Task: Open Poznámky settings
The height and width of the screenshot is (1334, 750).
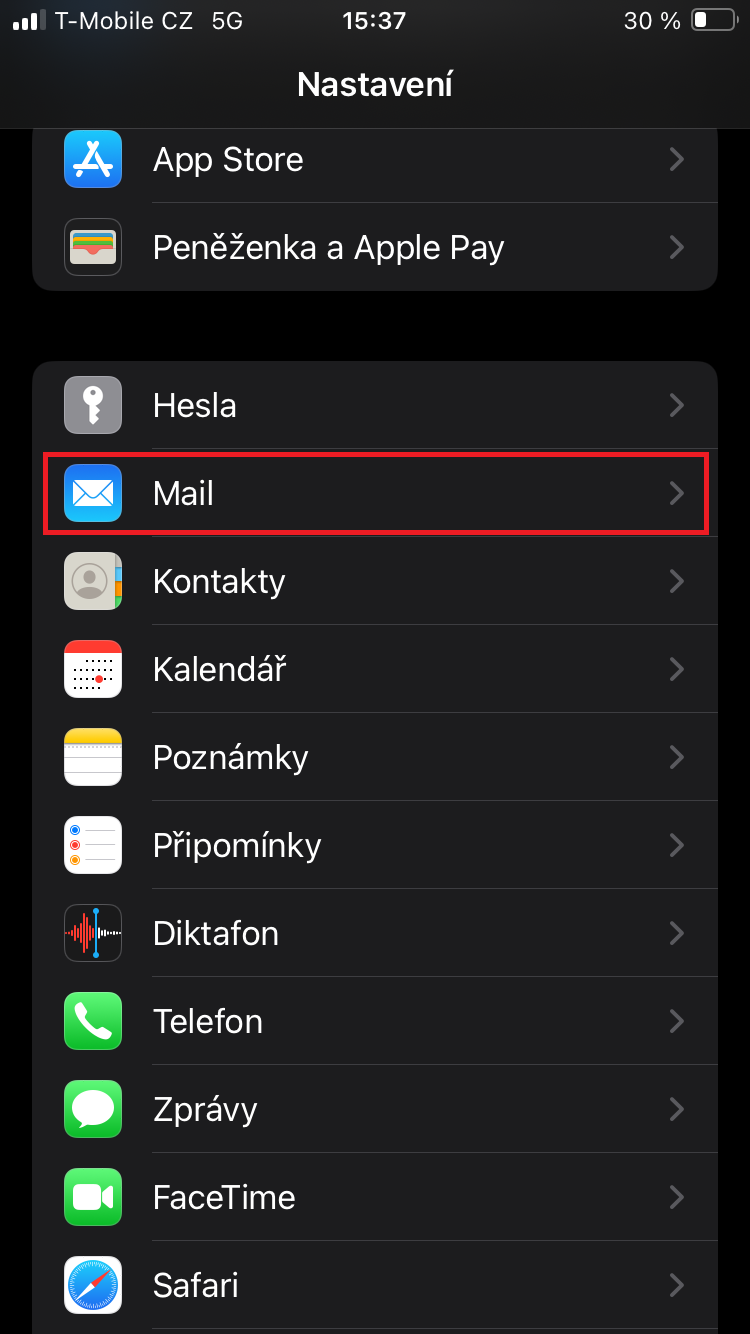Action: click(375, 757)
